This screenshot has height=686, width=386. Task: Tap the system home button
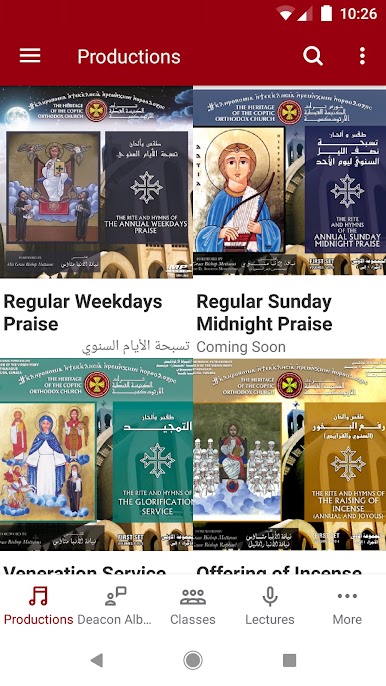[193, 660]
